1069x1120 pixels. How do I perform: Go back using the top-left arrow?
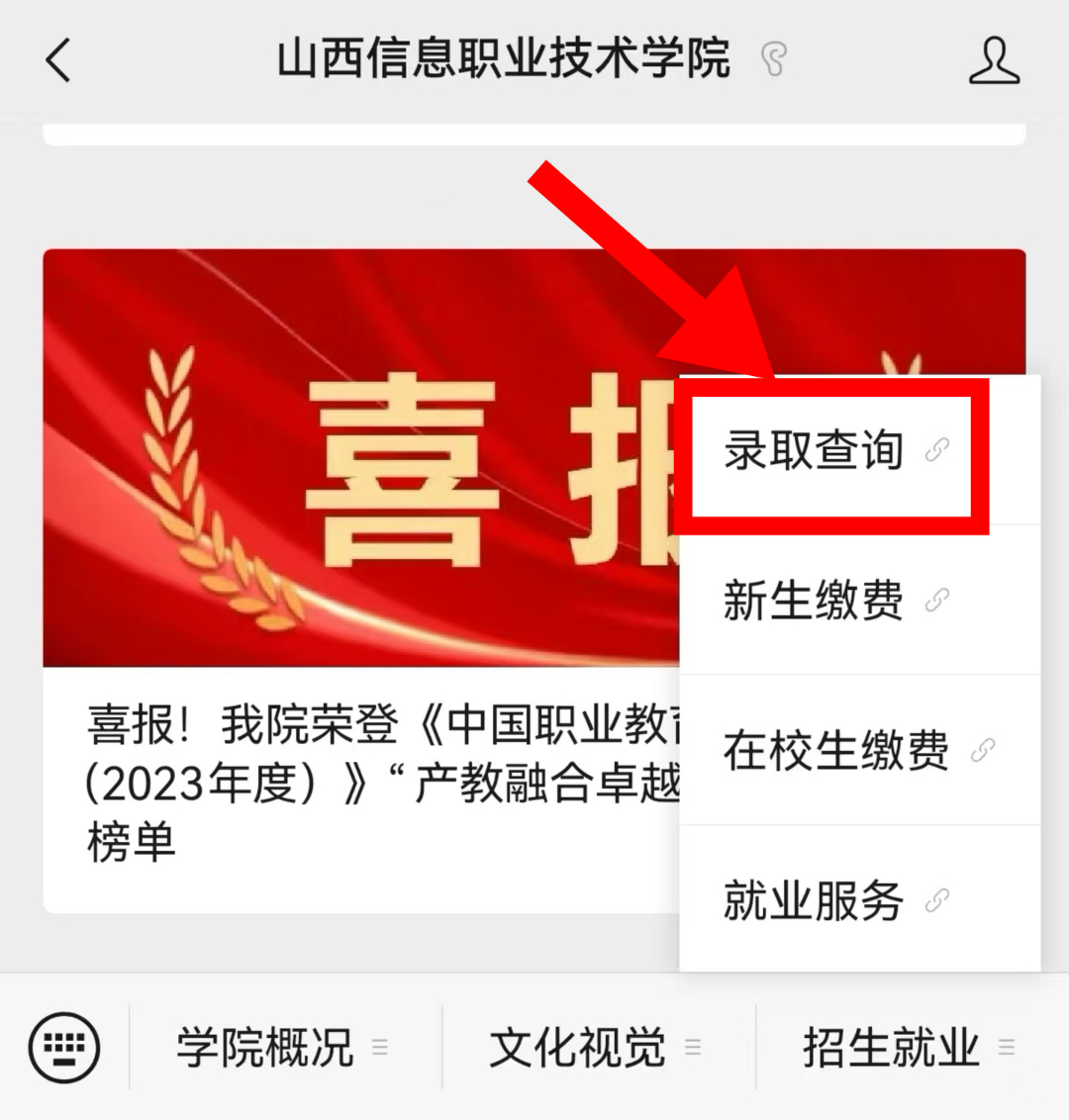click(x=59, y=60)
